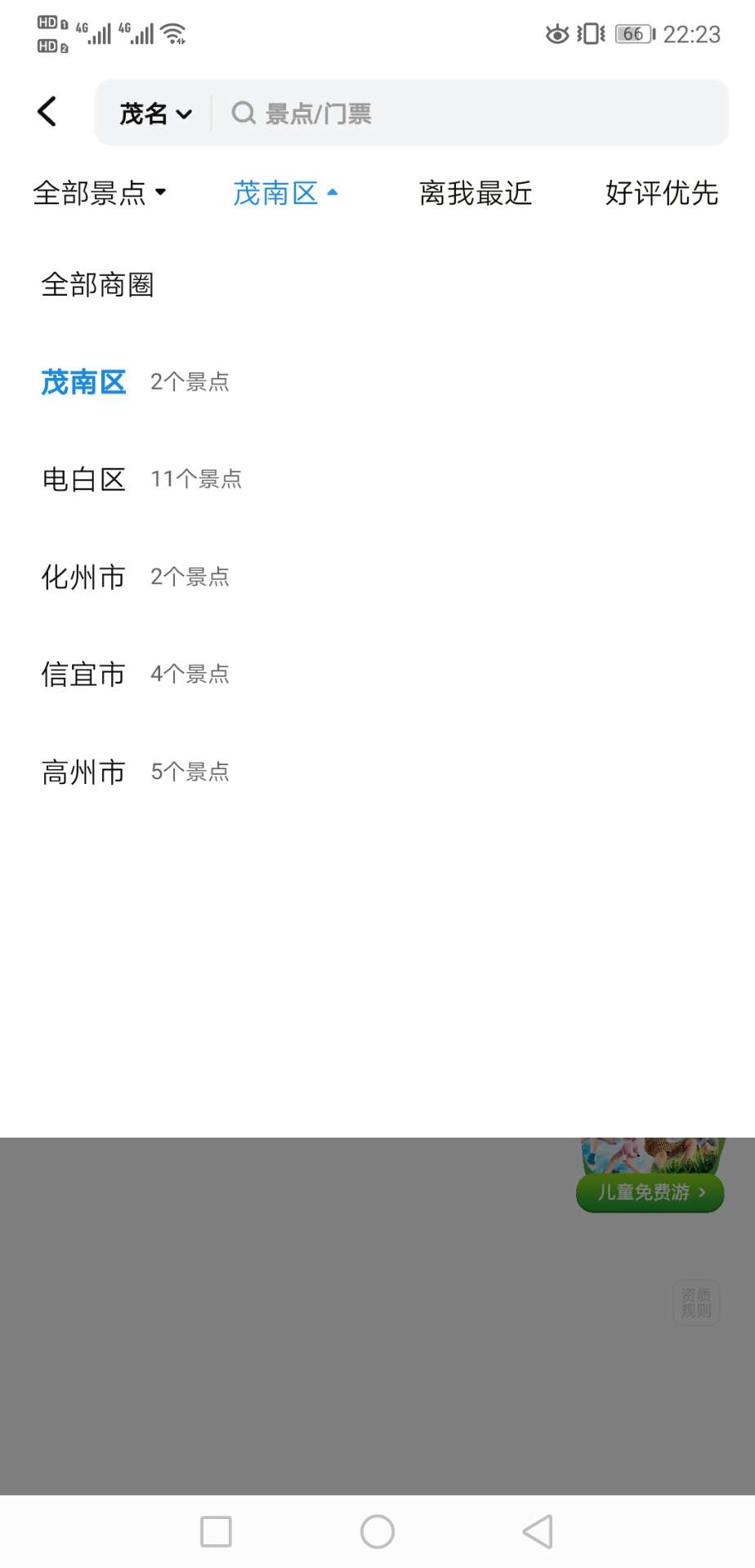Sort by 好评优先
Screen dimensions: 755x1568
click(x=661, y=194)
